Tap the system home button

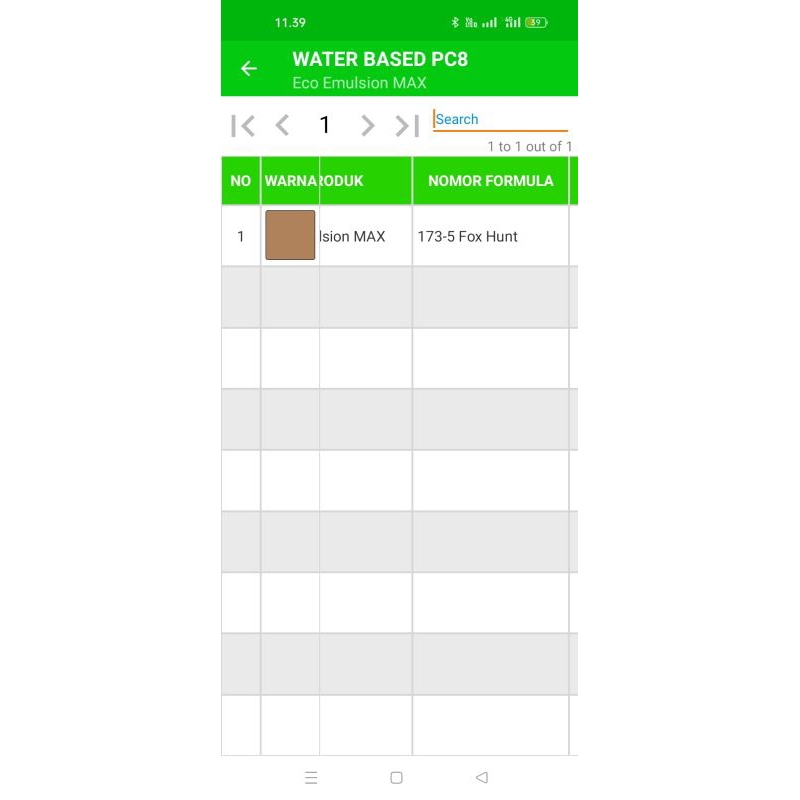(x=396, y=777)
